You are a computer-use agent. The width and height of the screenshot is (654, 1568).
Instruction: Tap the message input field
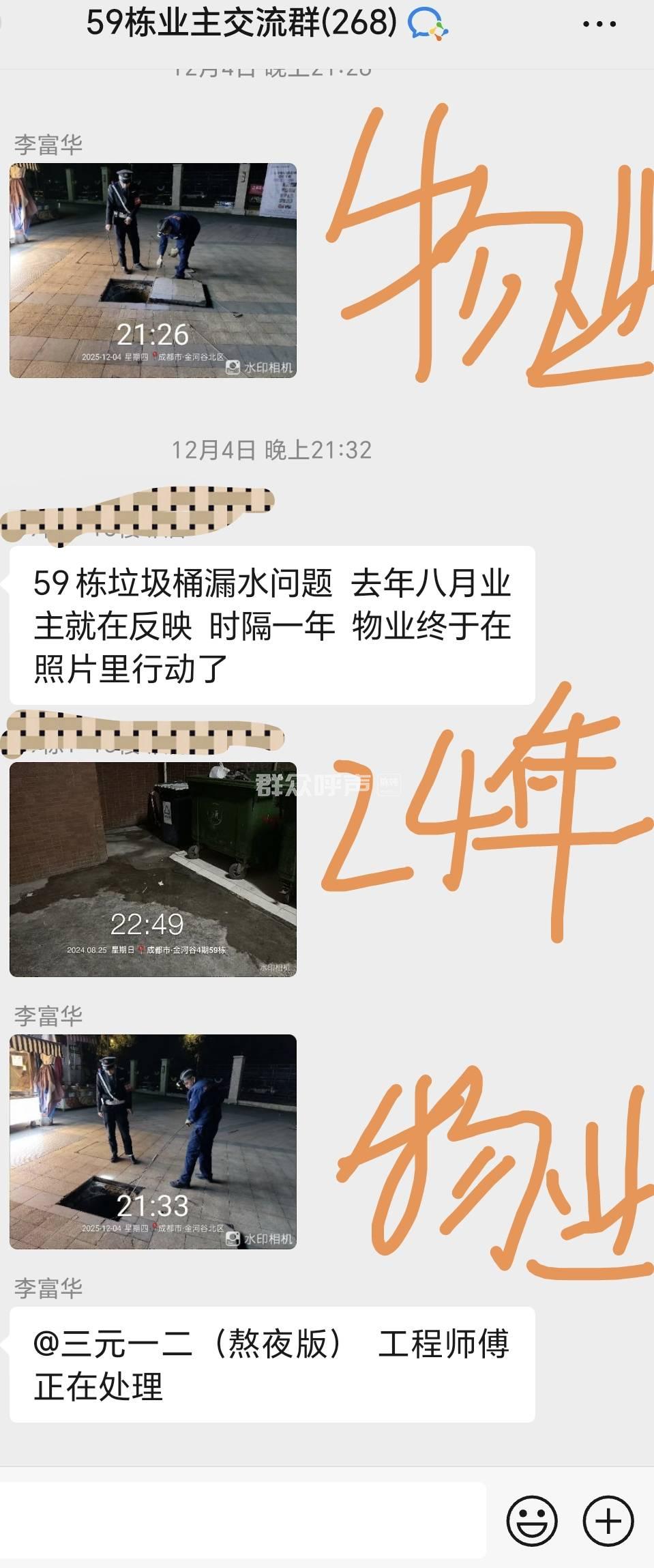pos(242,1520)
